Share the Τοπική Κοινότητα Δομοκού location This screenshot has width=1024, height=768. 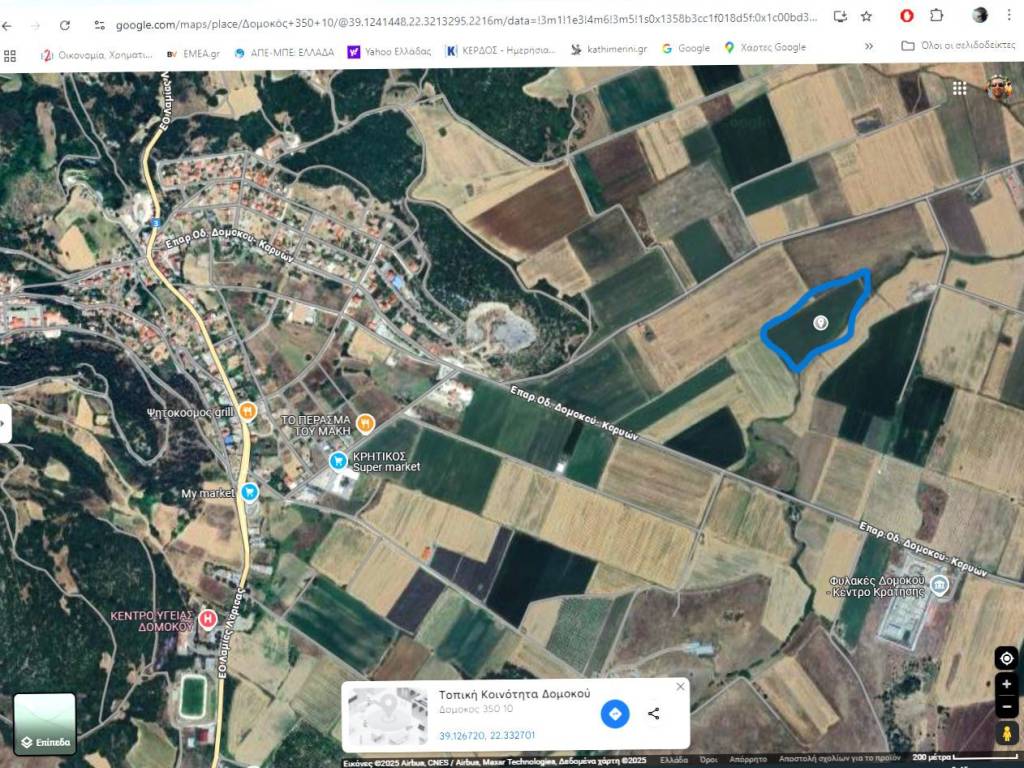(x=654, y=713)
